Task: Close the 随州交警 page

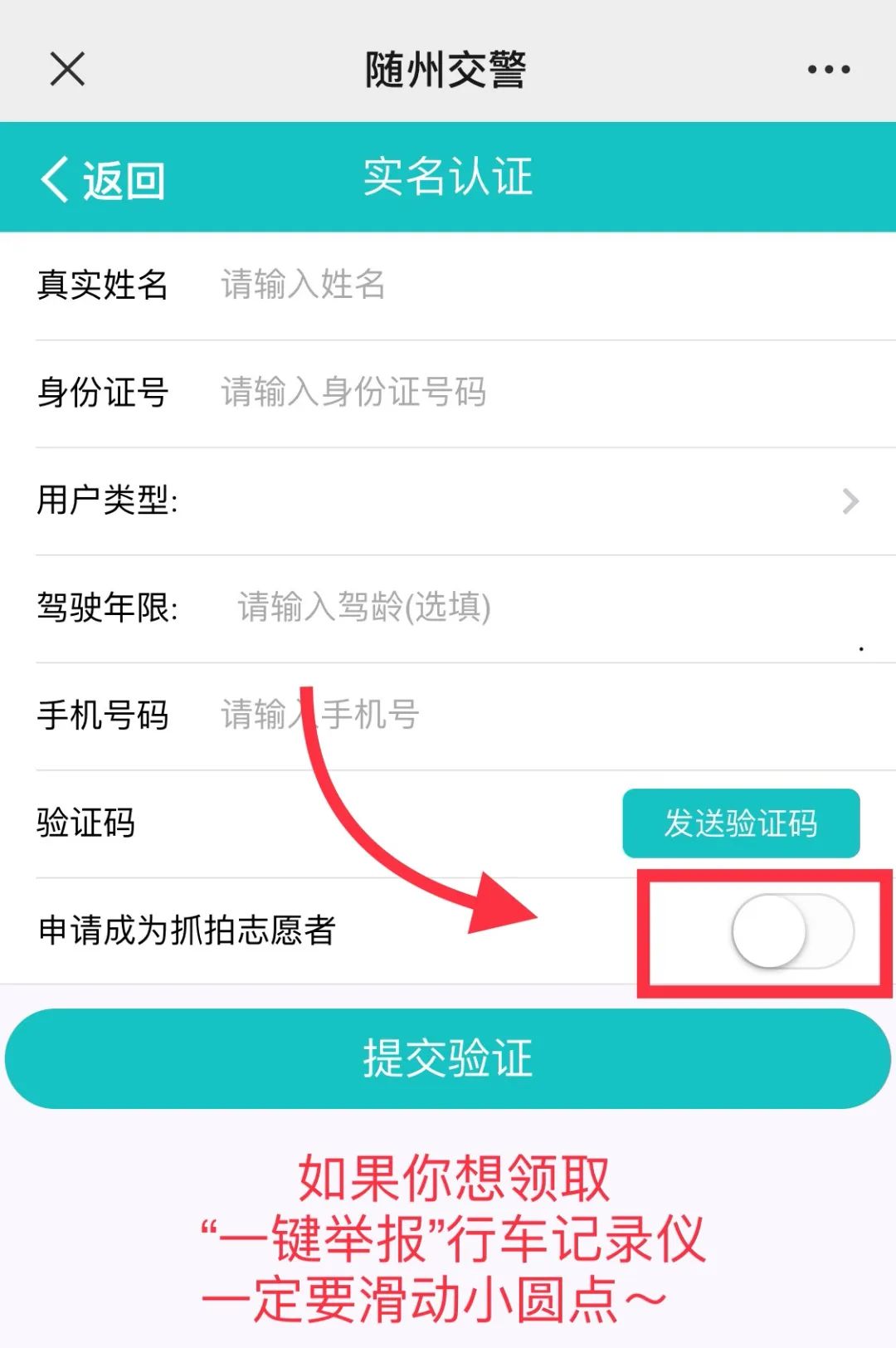Action: coord(67,69)
